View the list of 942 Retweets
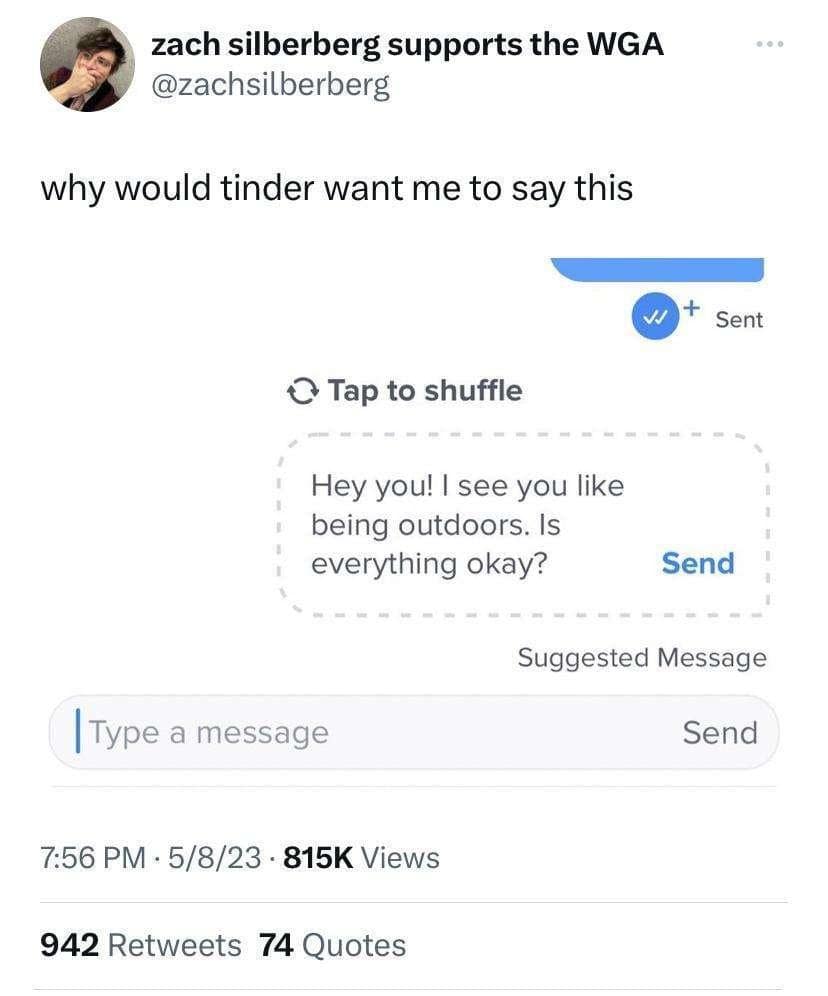828x996 pixels. coord(141,945)
